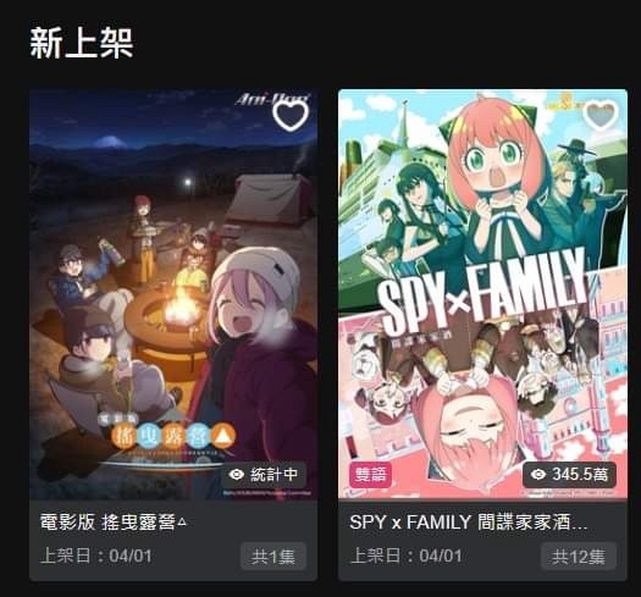Open the 電影版 搖曳露營 card
The width and height of the screenshot is (641, 597).
click(173, 300)
